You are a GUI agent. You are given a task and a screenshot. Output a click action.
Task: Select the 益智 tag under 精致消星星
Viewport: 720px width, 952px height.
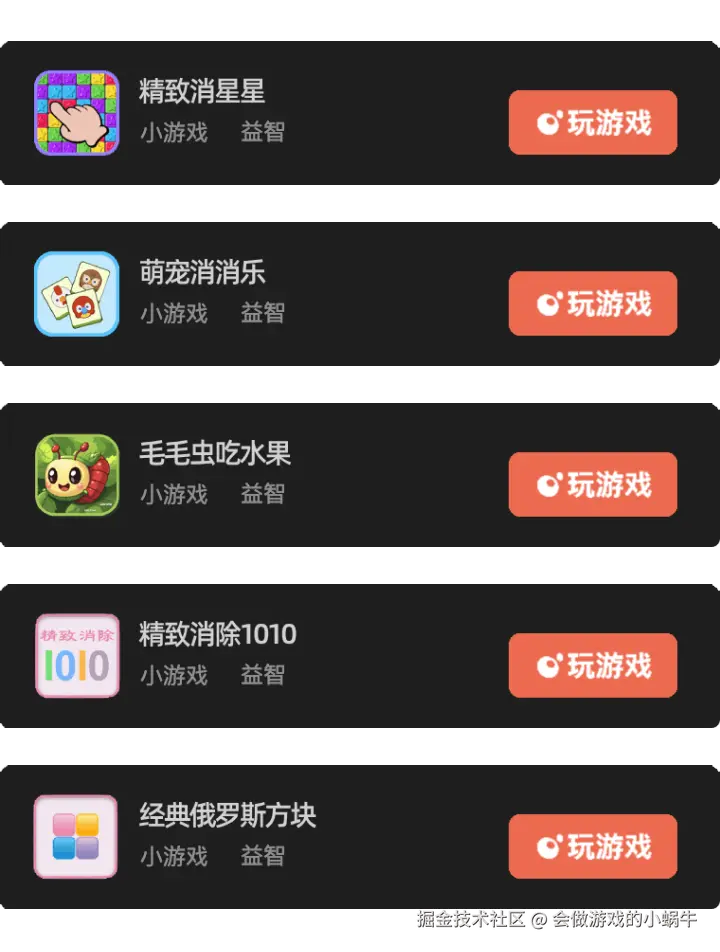[x=261, y=132]
